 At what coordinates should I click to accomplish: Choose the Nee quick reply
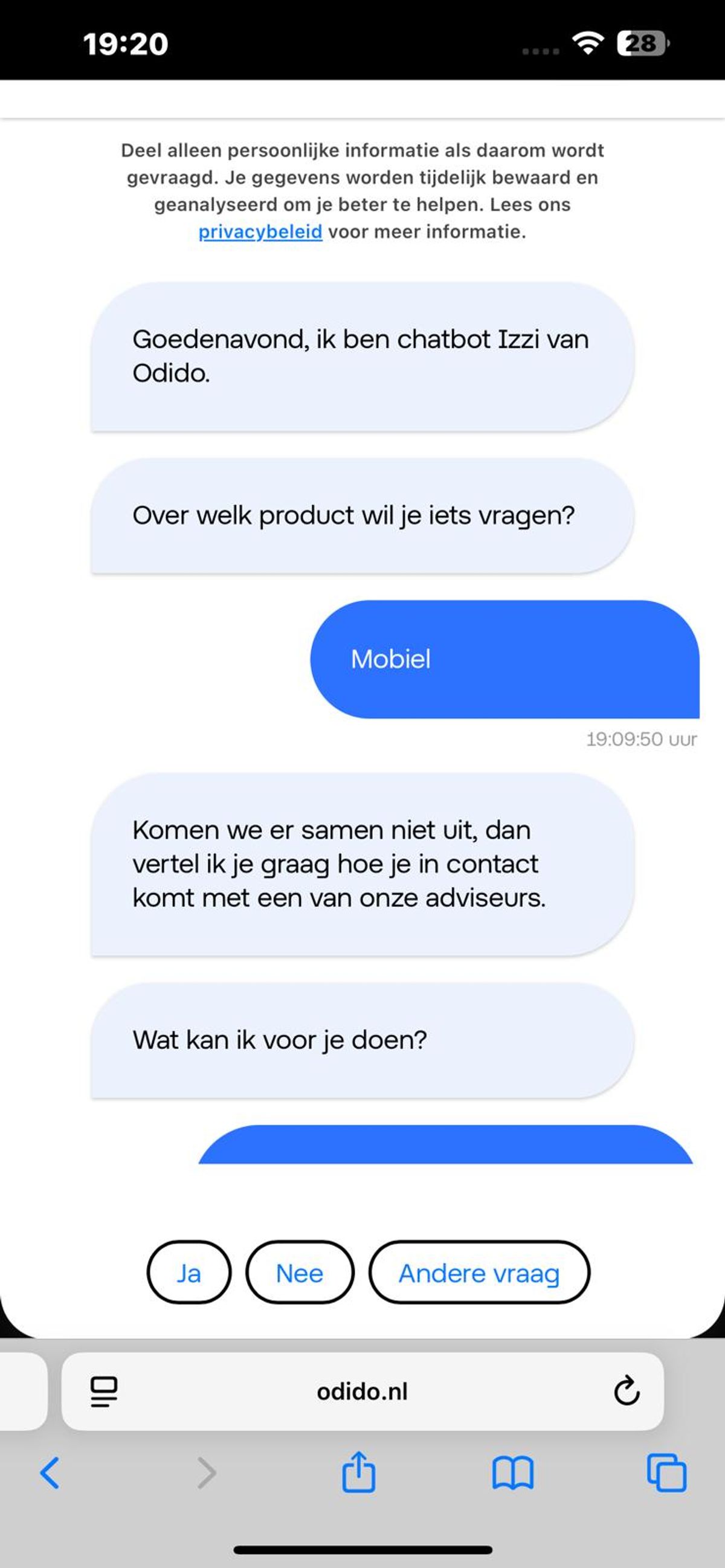(300, 1273)
